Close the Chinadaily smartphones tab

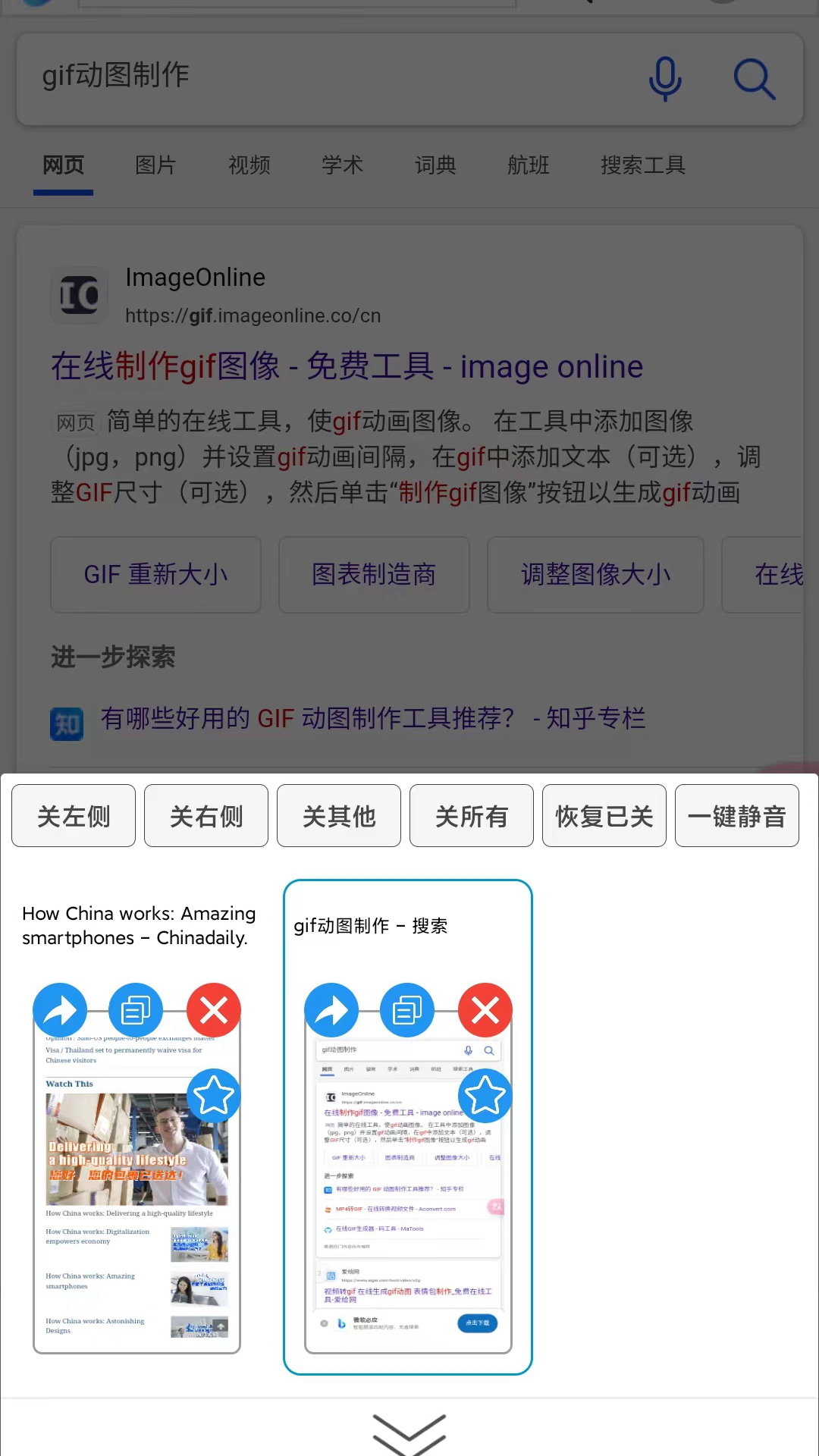214,1010
